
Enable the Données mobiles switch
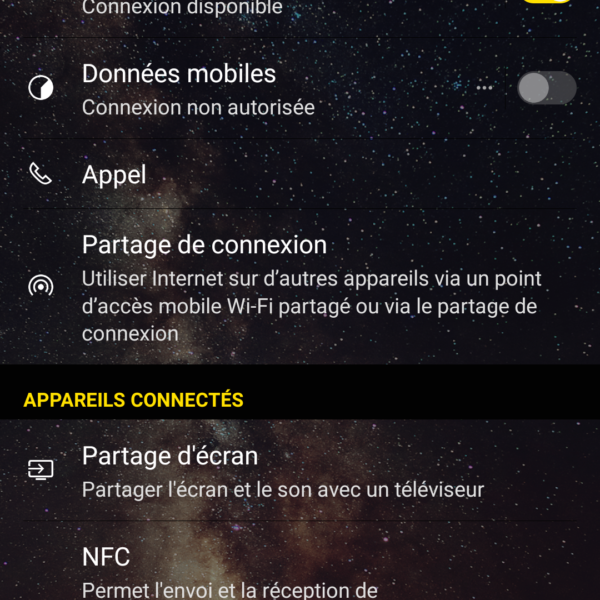[546, 88]
